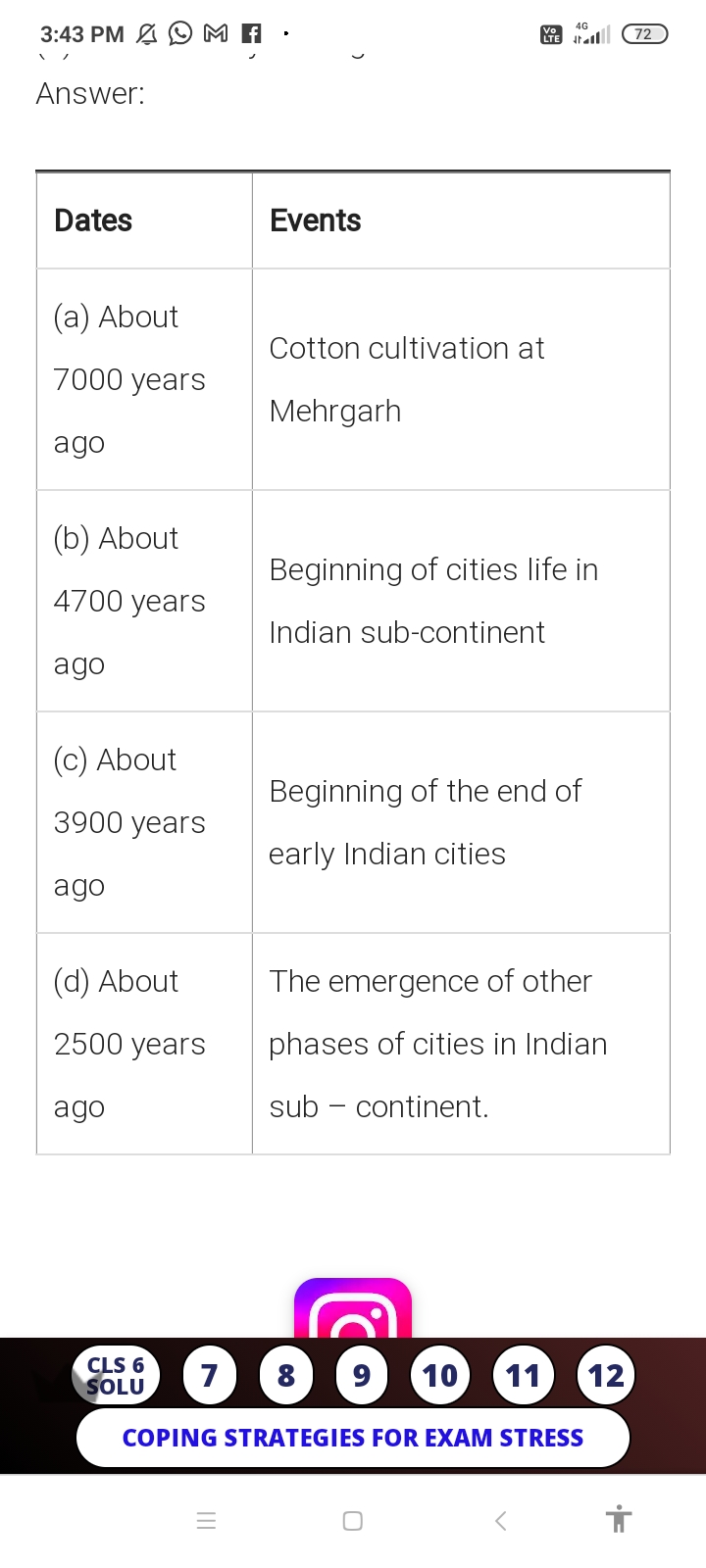The width and height of the screenshot is (706, 1568).
Task: Select class 11 solutions
Action: [523, 1376]
